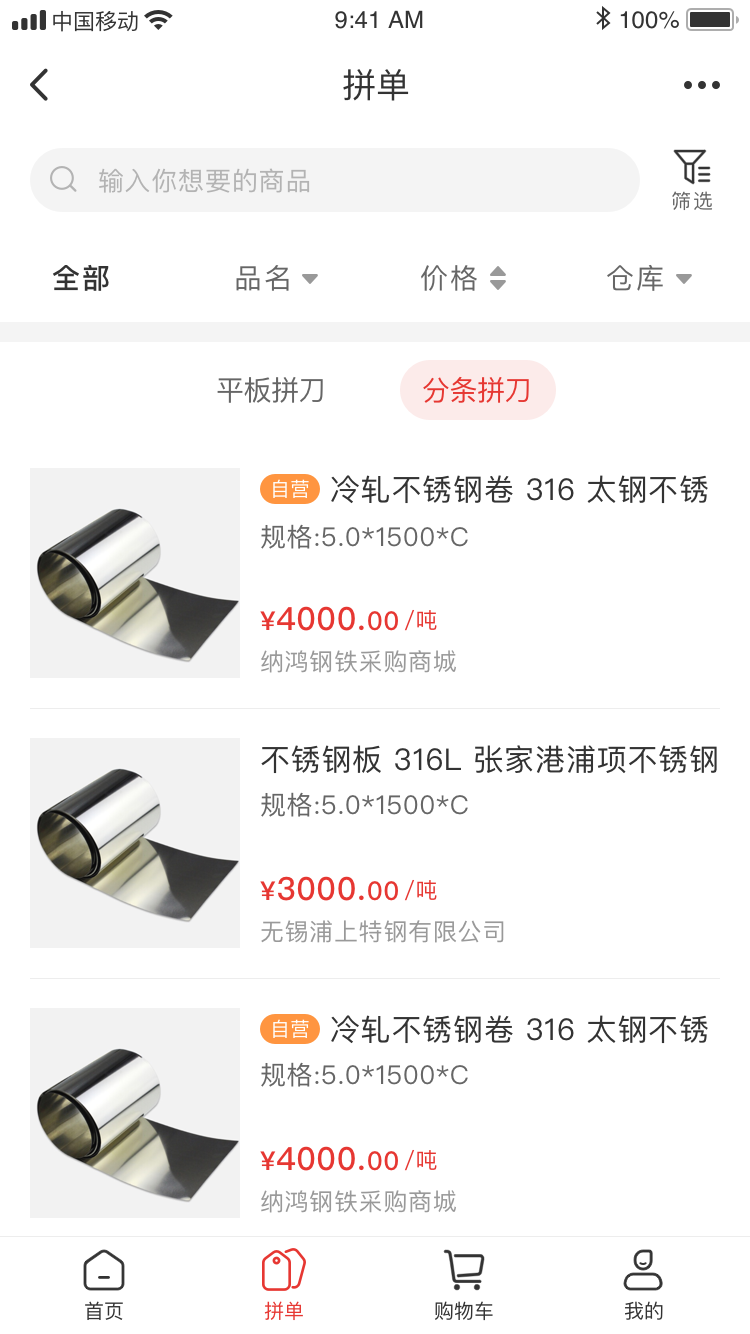Open the filter panel via 筛选 icon
750x1334 pixels.
coord(691,179)
